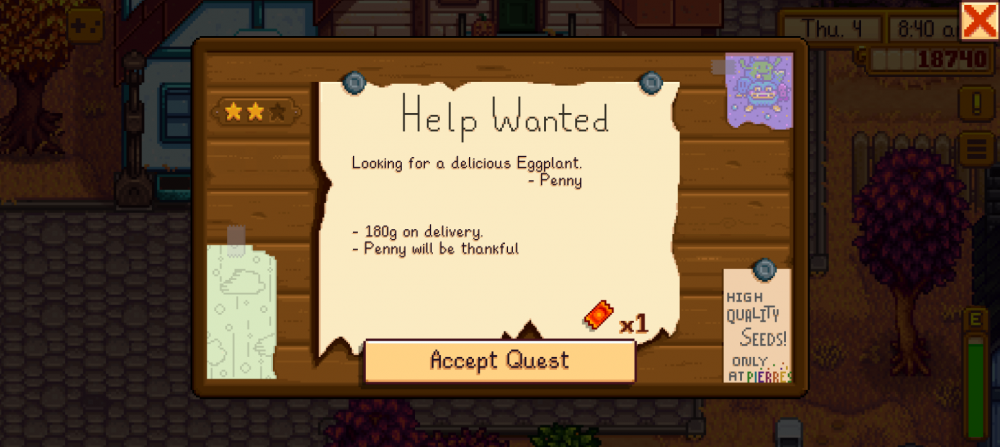
Task: Accept Penny's Eggplant quest
Action: [x=499, y=361]
